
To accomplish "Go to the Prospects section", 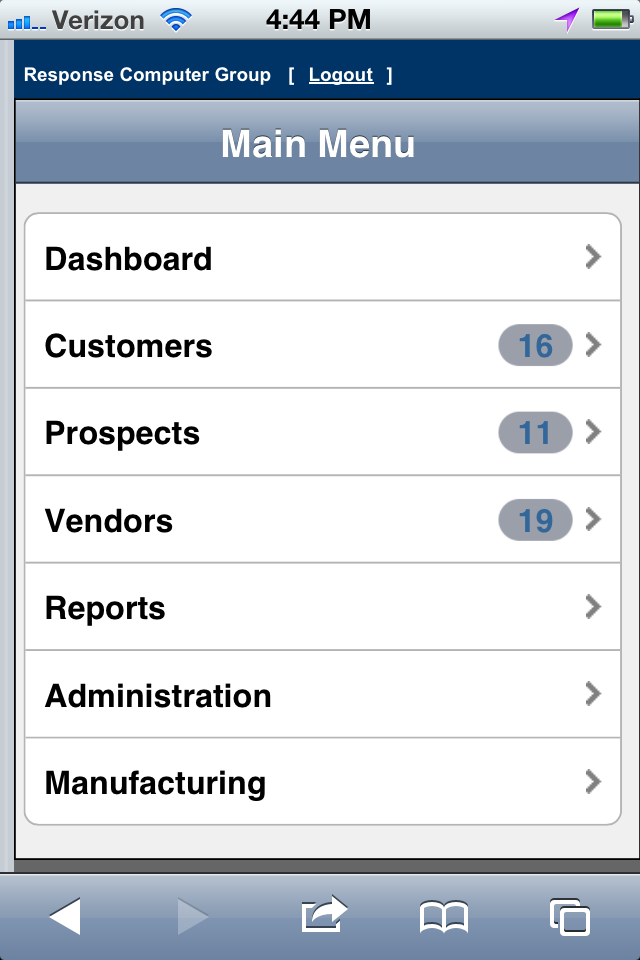I will coord(322,433).
